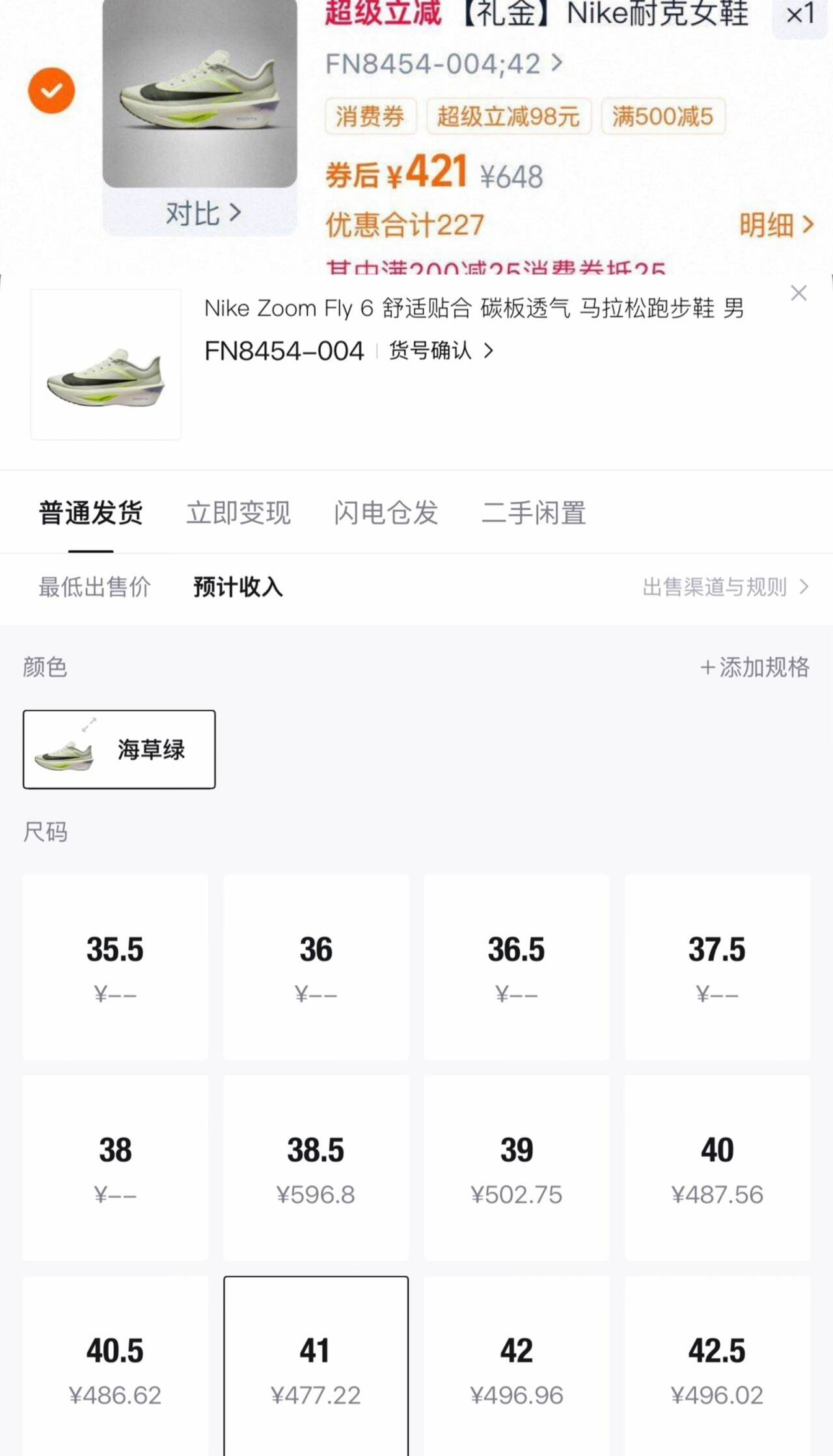Switch to the 闪电仓发 tab

386,513
